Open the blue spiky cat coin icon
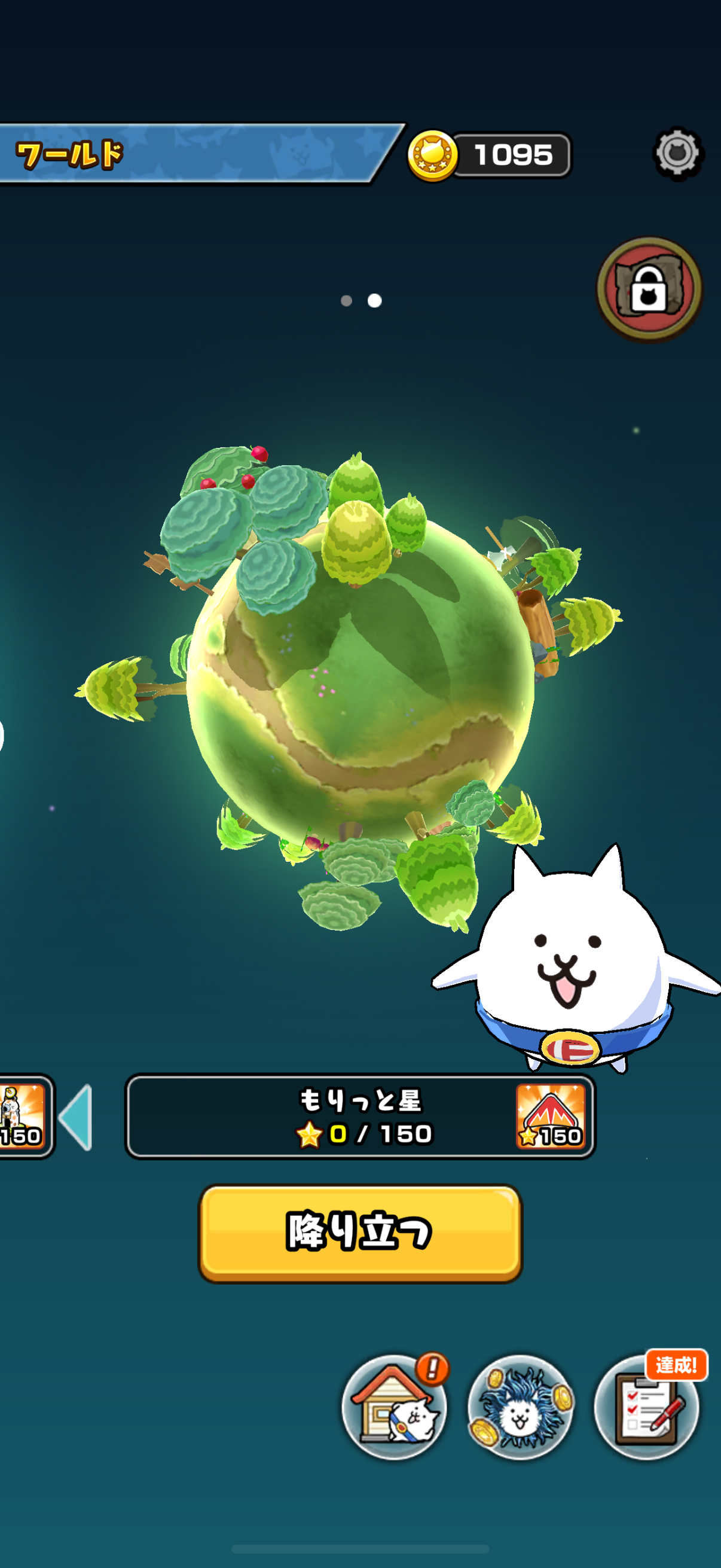The image size is (721, 1568). point(520,1407)
